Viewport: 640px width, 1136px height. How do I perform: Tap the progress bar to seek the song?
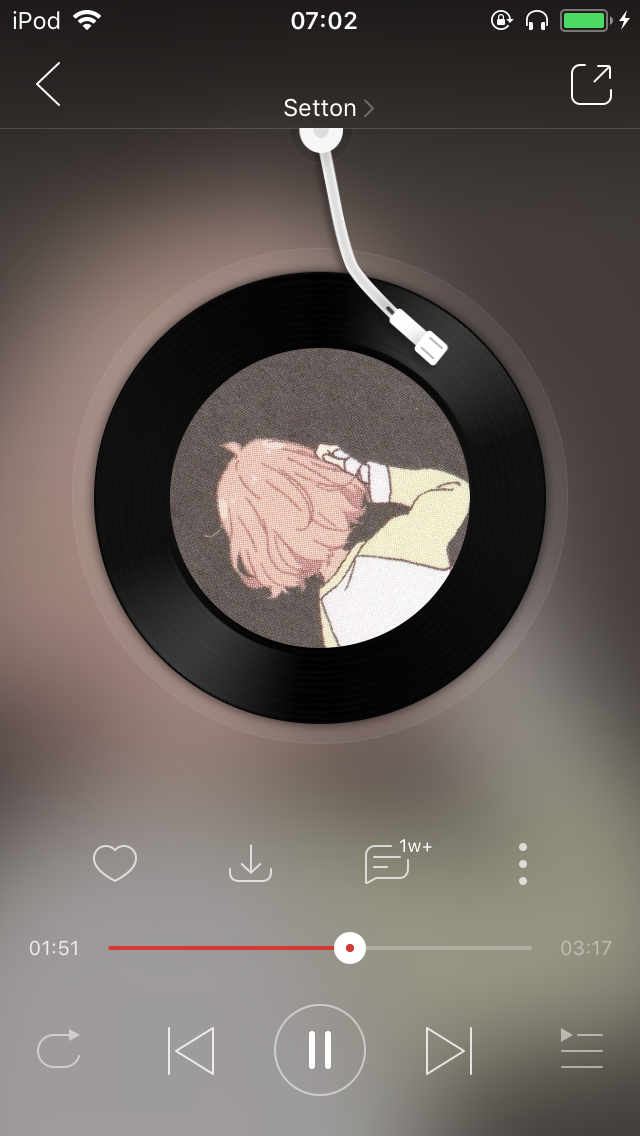point(450,948)
